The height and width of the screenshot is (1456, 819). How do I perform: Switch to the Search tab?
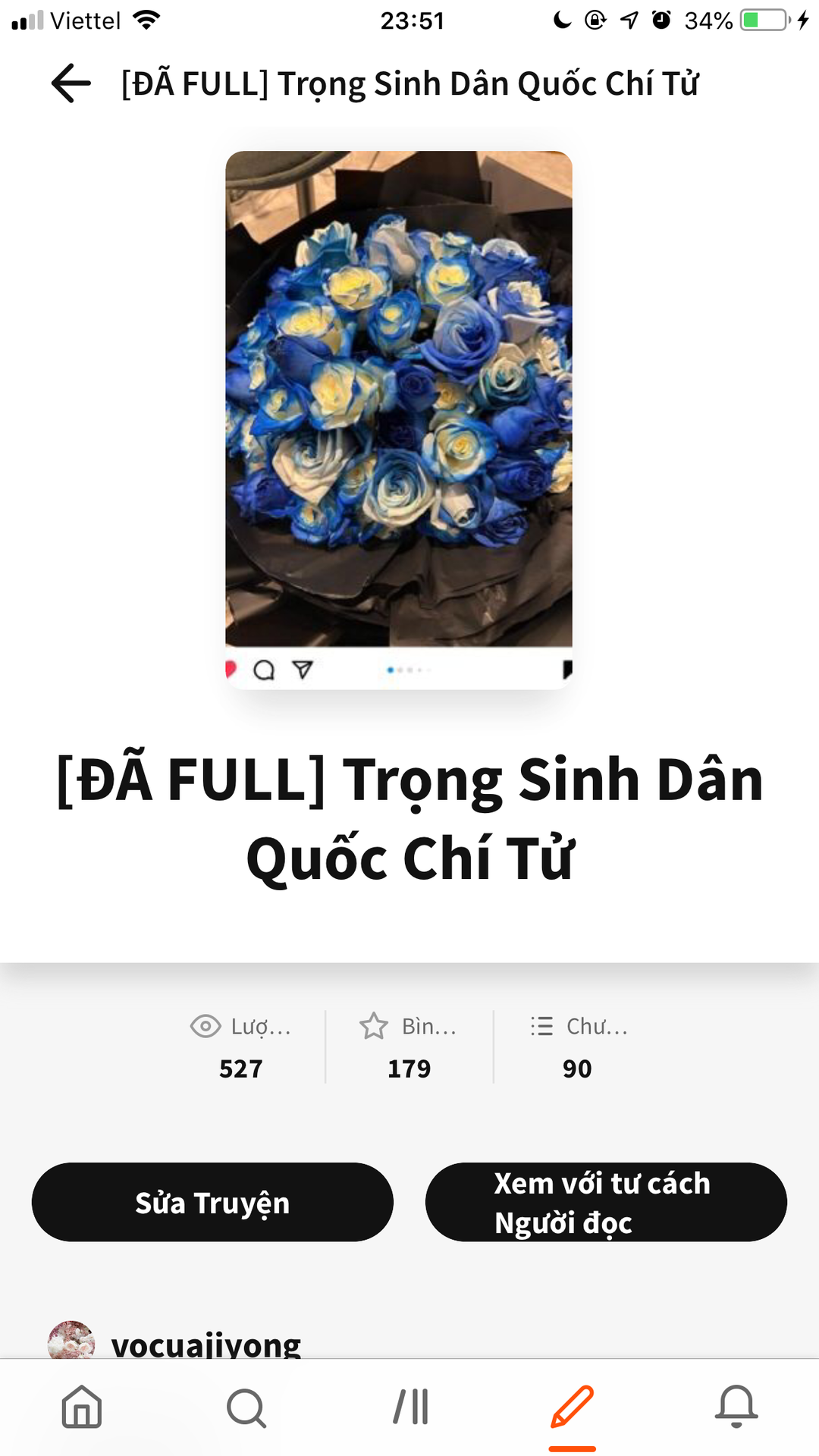[246, 1407]
